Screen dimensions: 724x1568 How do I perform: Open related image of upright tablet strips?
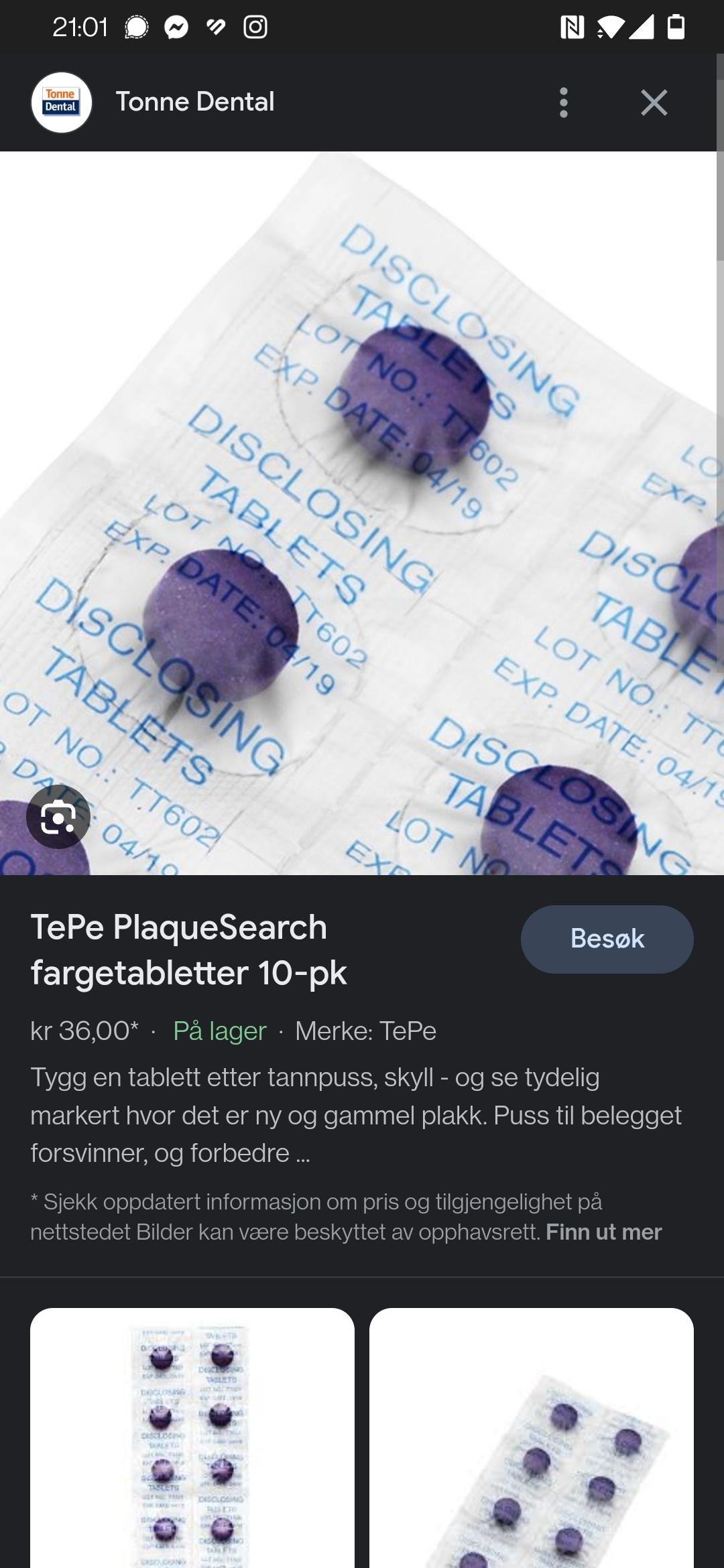point(192,1438)
